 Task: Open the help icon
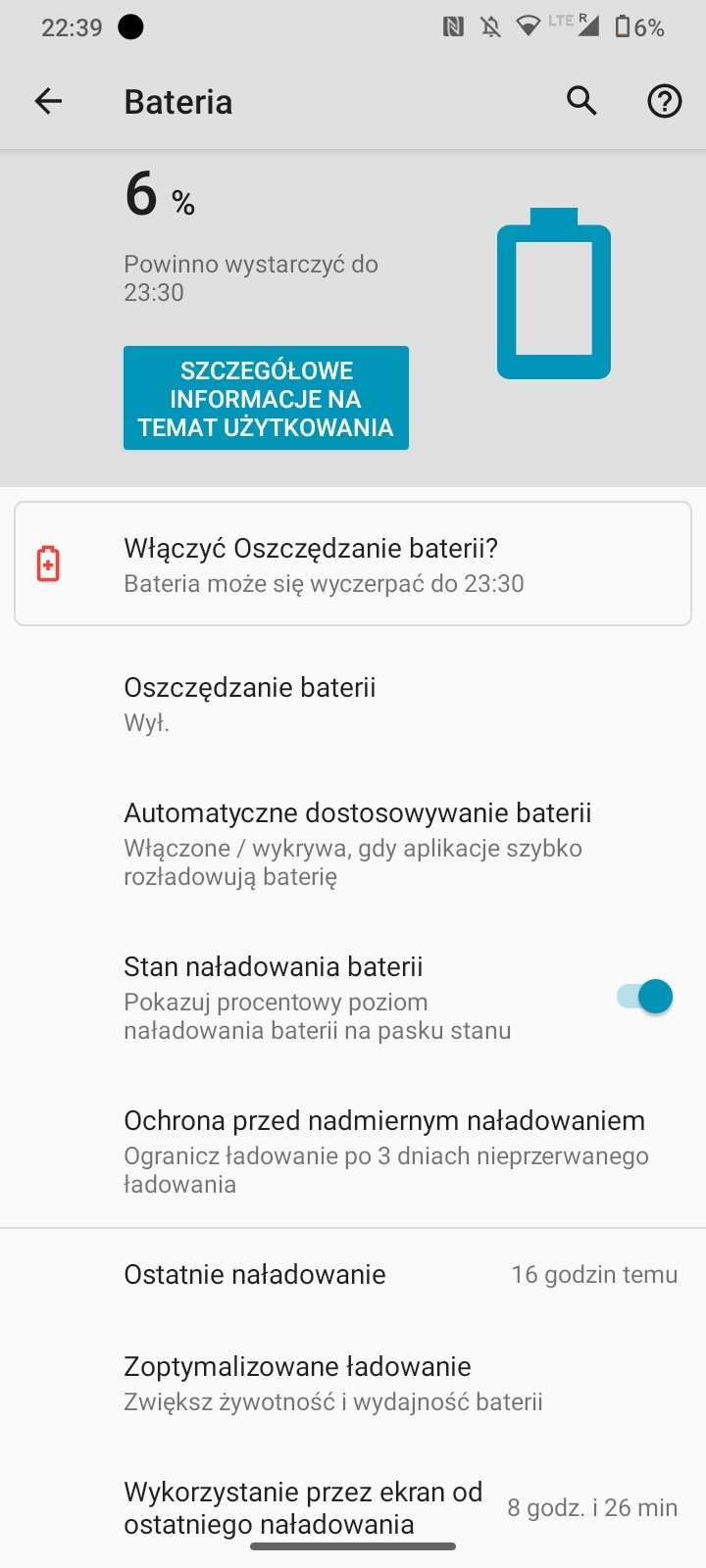coord(664,101)
